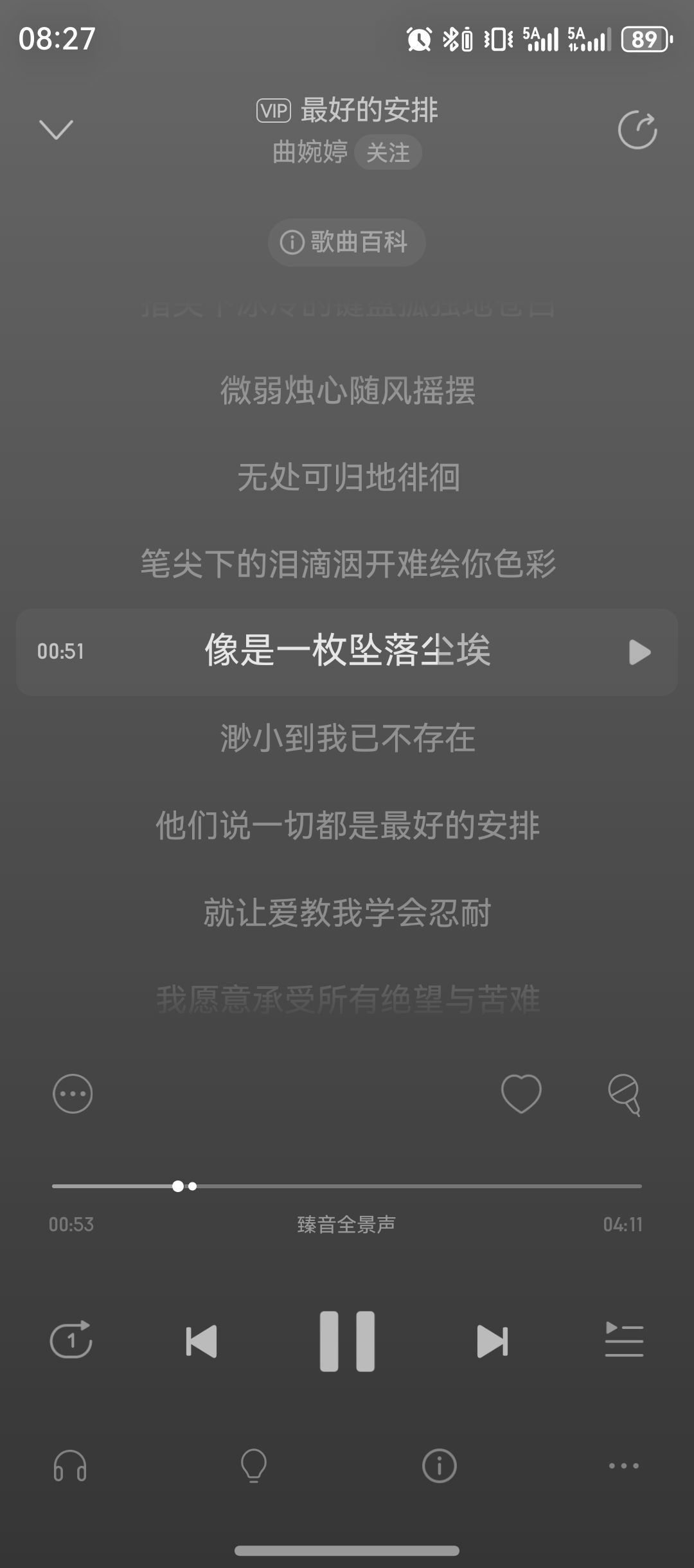Change the single-loop repeat mode
The height and width of the screenshot is (1568, 694).
point(71,1341)
